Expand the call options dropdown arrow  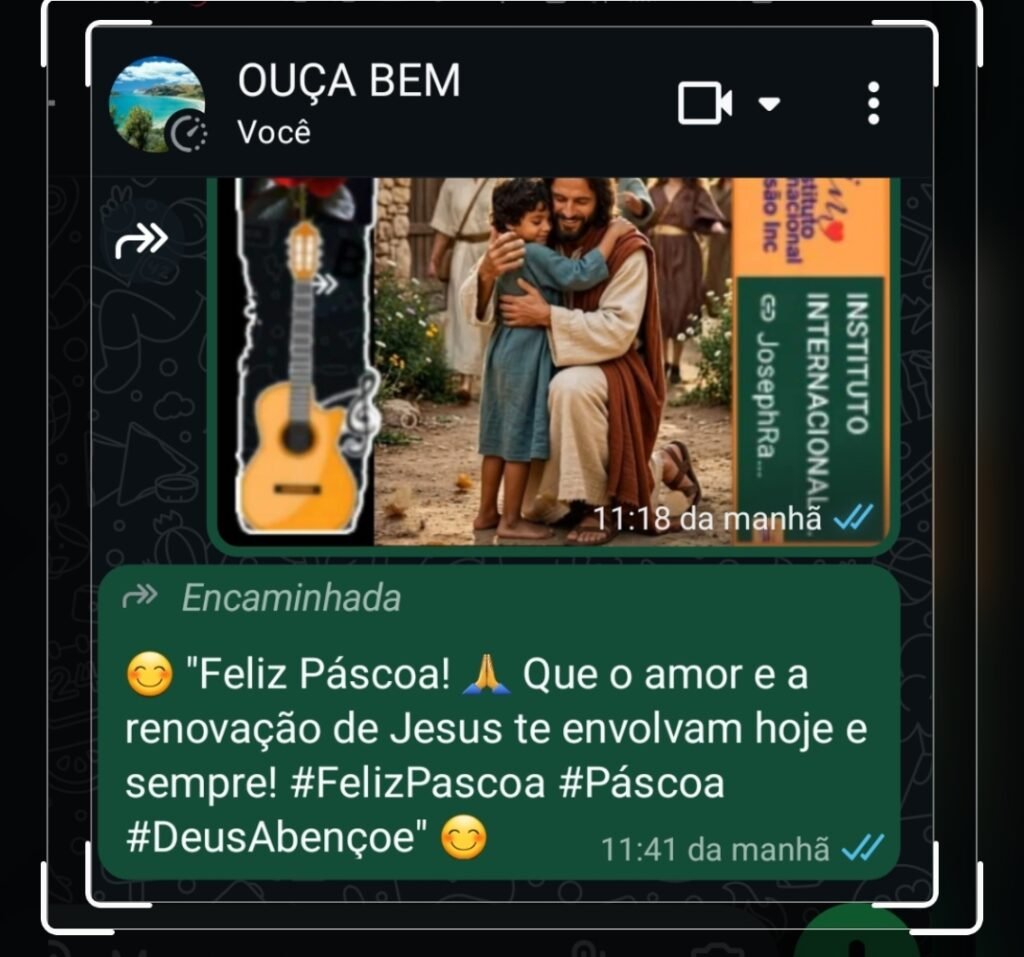point(768,104)
